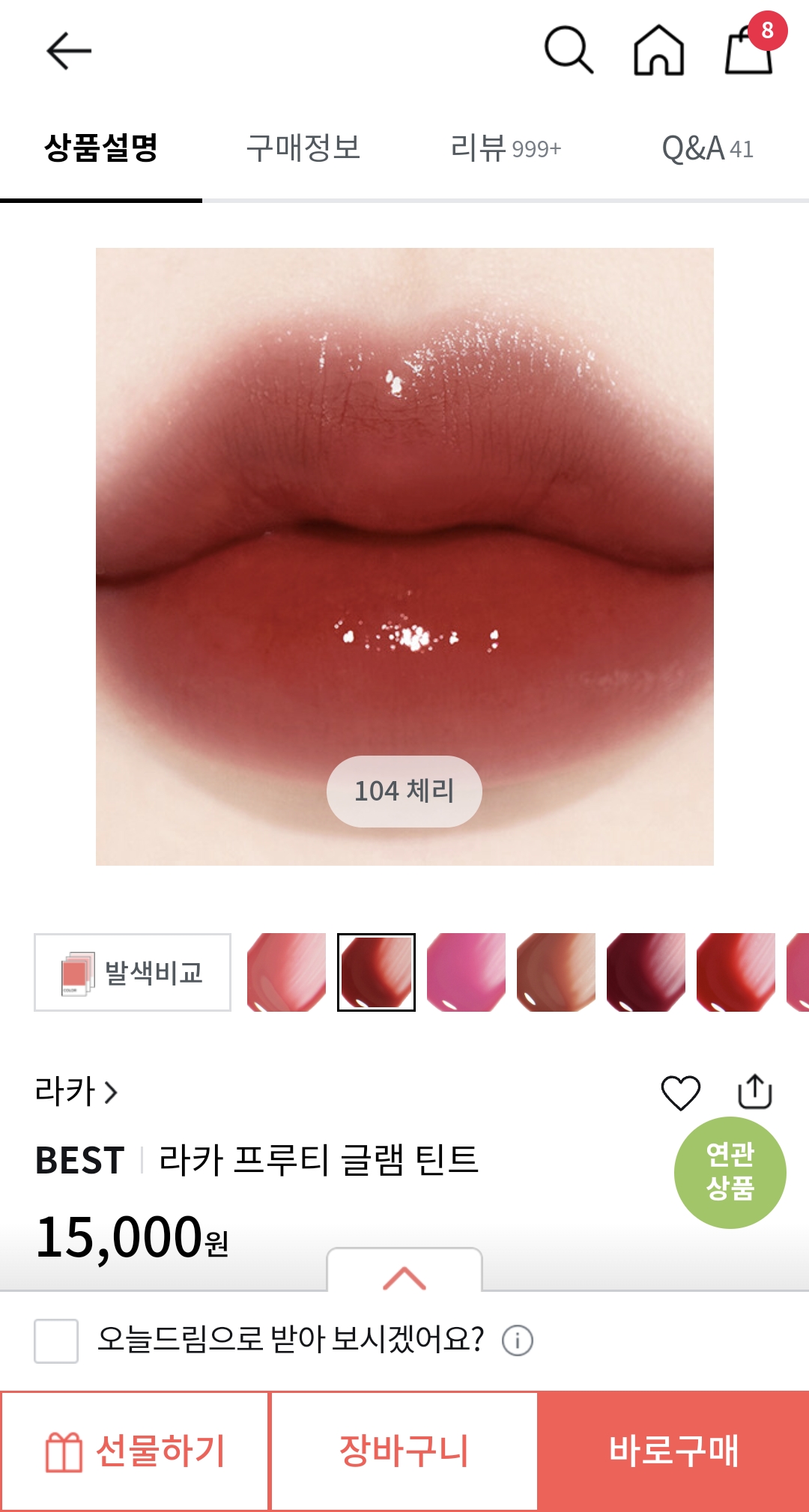The width and height of the screenshot is (809, 1512).
Task: Add product to wishlist with heart icon
Action: [x=680, y=1092]
